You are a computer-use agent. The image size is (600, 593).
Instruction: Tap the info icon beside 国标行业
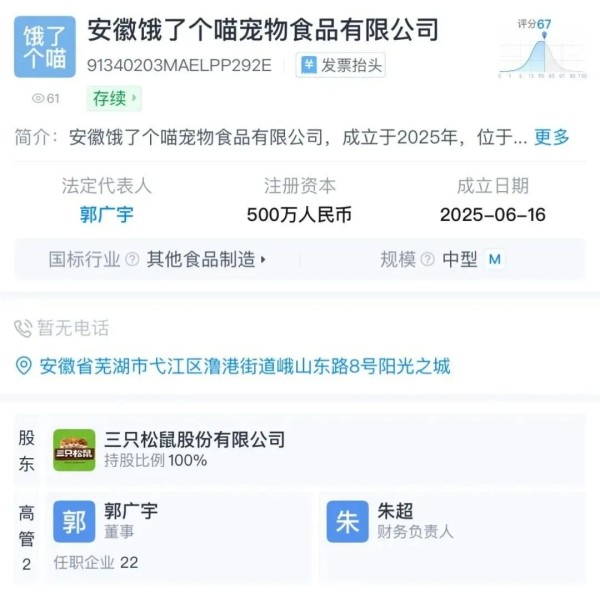pyautogui.click(x=132, y=260)
